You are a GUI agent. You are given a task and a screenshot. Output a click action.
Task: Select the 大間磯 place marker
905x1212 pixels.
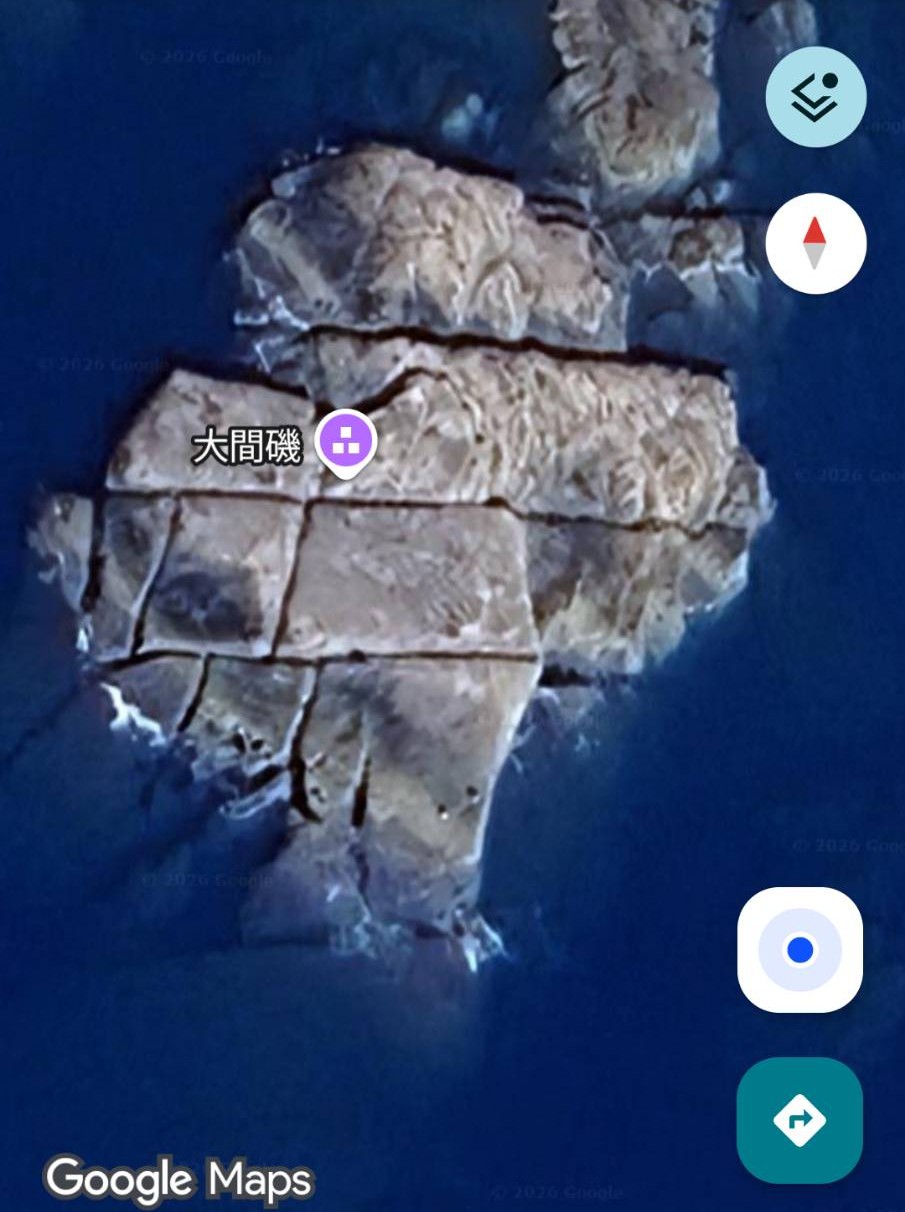point(346,440)
